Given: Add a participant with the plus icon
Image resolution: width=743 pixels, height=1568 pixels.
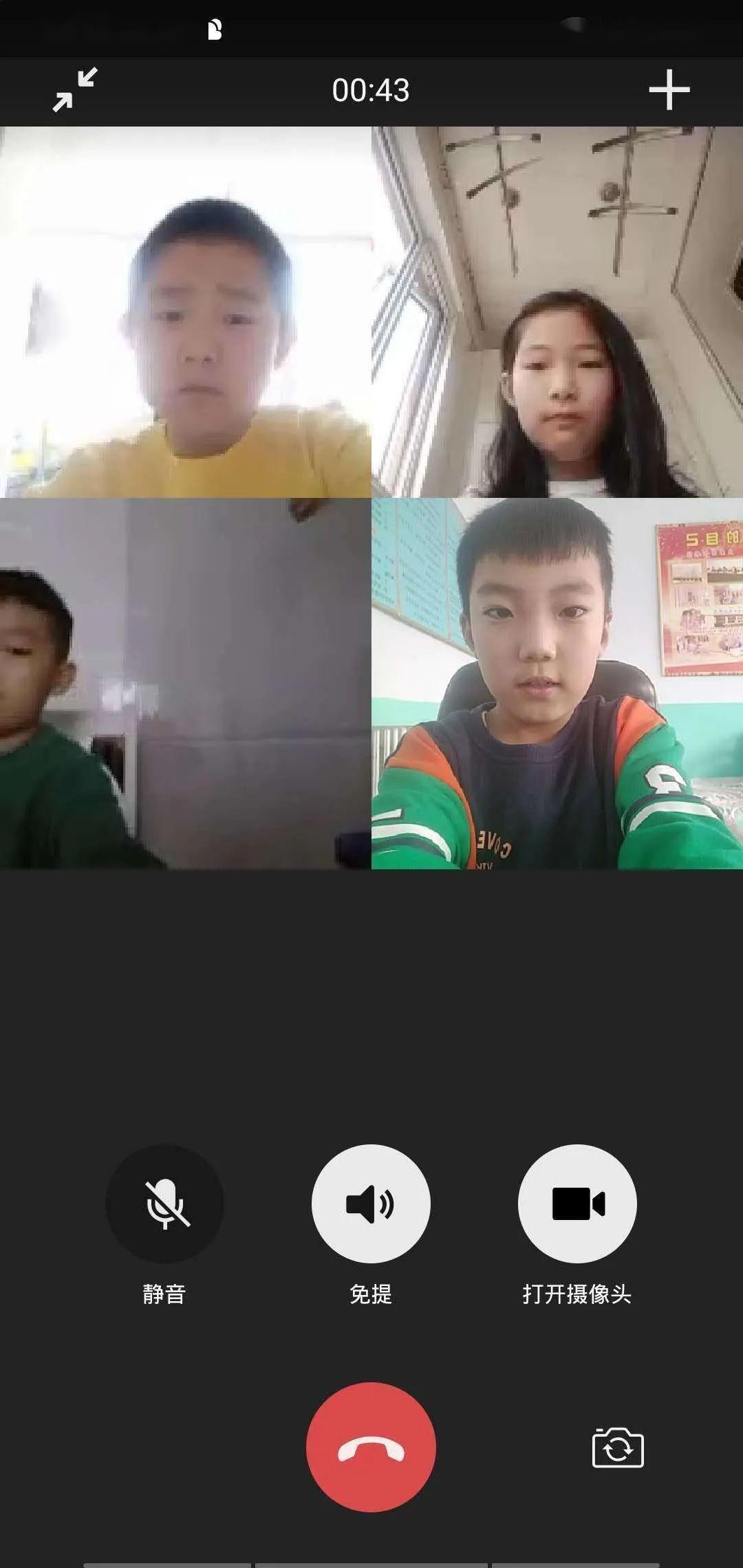Looking at the screenshot, I should point(669,90).
